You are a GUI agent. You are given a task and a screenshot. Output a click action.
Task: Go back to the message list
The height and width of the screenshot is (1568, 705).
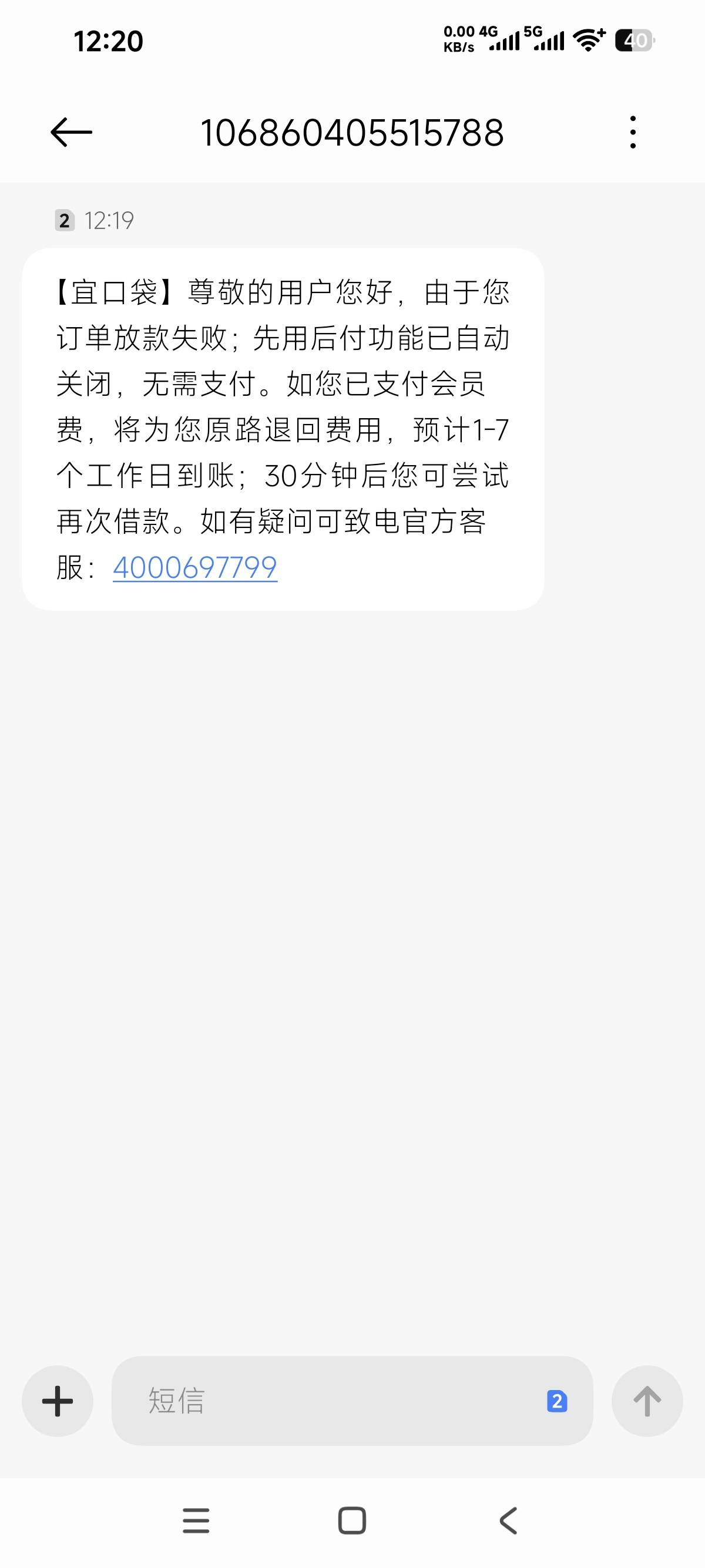tap(71, 132)
